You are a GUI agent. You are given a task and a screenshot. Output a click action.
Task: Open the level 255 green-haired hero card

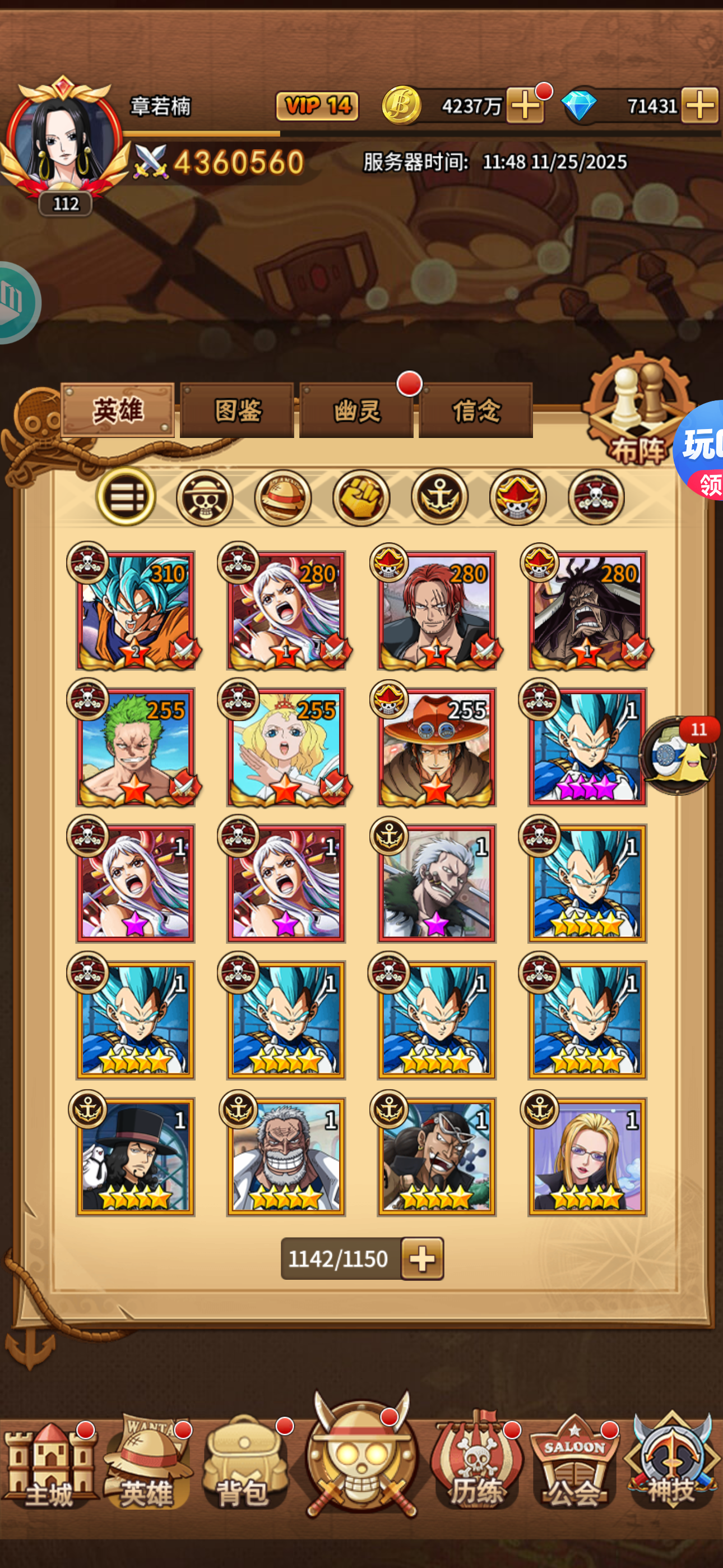point(136,748)
